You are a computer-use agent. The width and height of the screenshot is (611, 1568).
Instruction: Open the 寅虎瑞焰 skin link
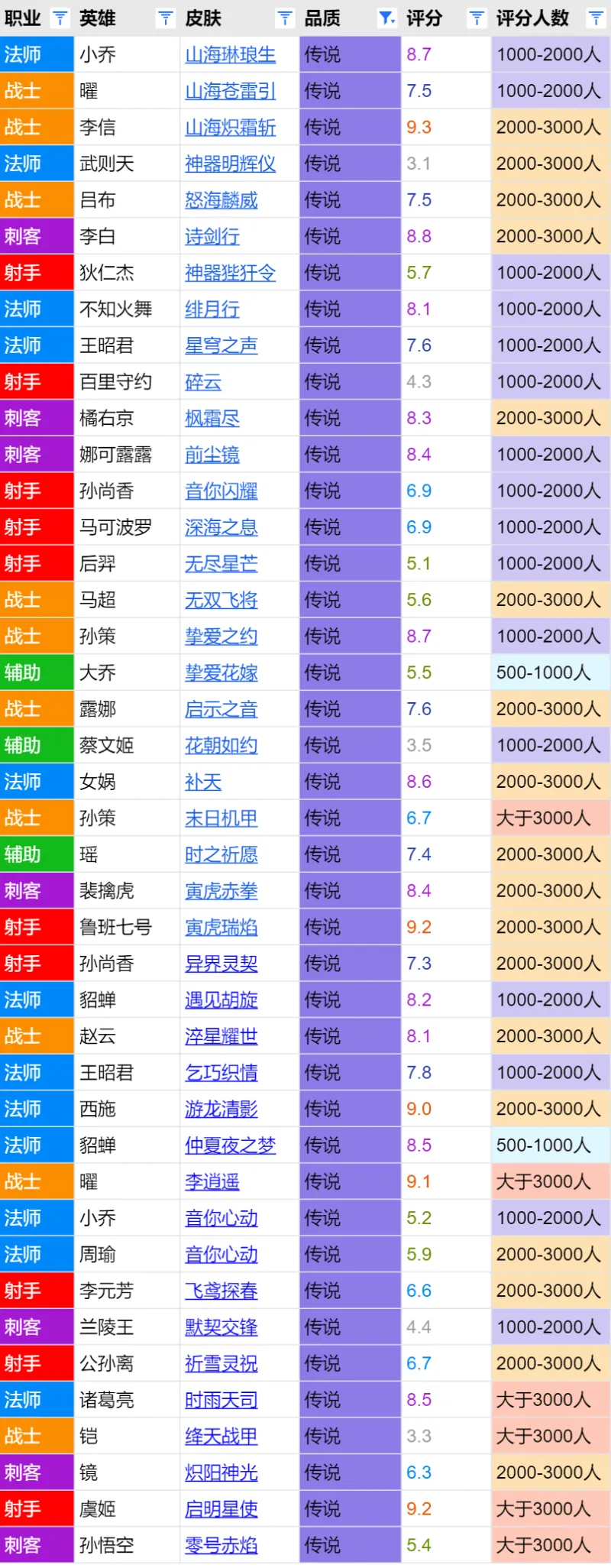coord(221,927)
